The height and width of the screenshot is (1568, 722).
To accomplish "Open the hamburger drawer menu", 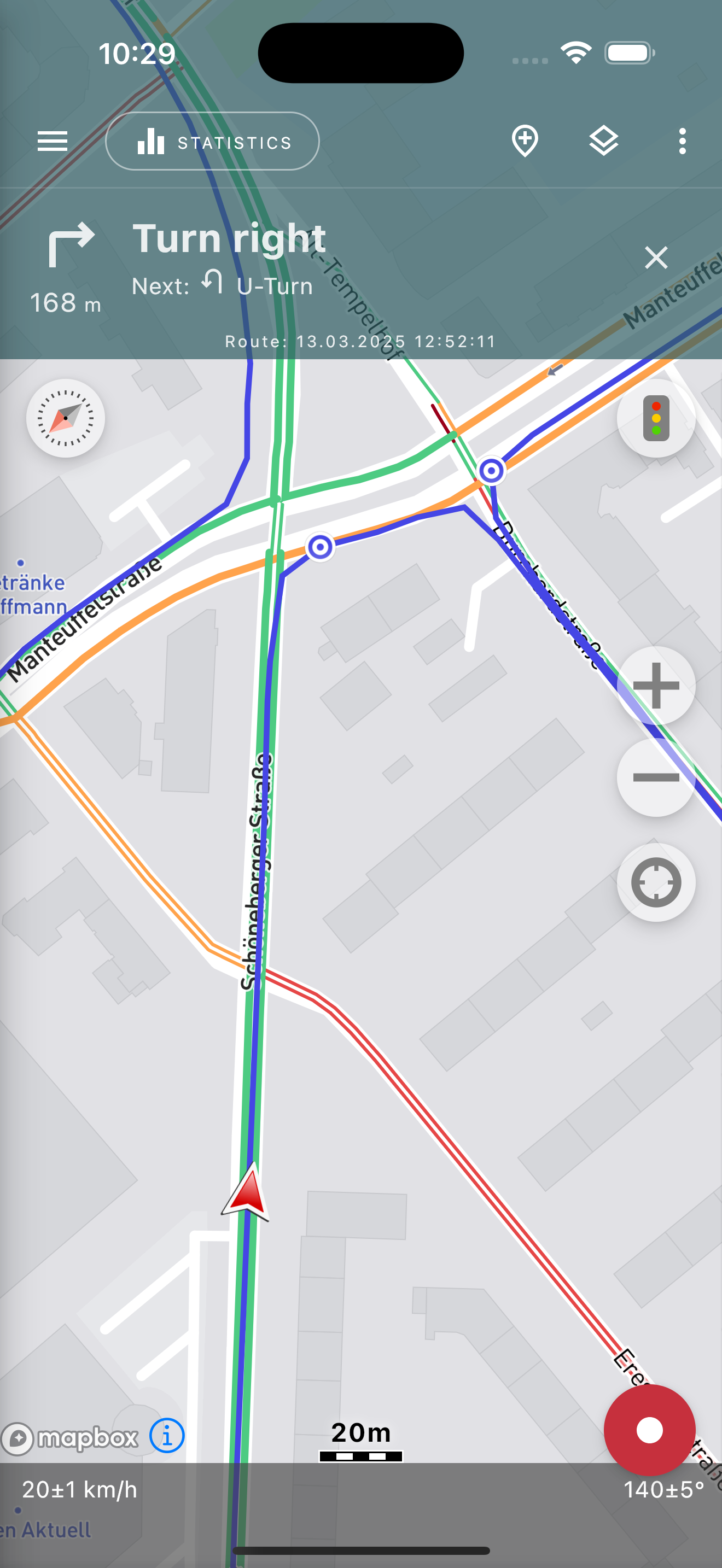I will point(53,141).
